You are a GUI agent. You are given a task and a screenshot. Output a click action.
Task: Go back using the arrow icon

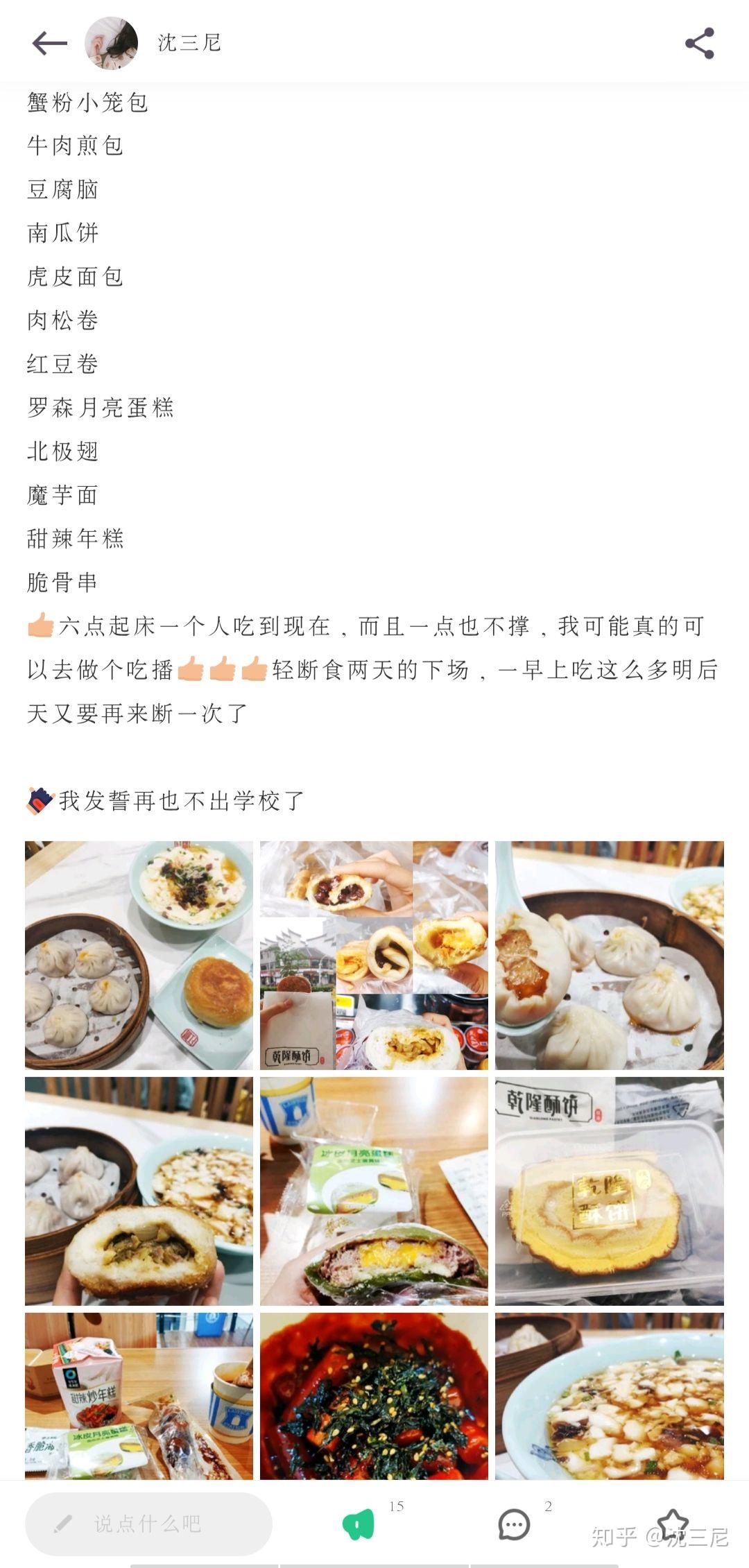coord(49,44)
